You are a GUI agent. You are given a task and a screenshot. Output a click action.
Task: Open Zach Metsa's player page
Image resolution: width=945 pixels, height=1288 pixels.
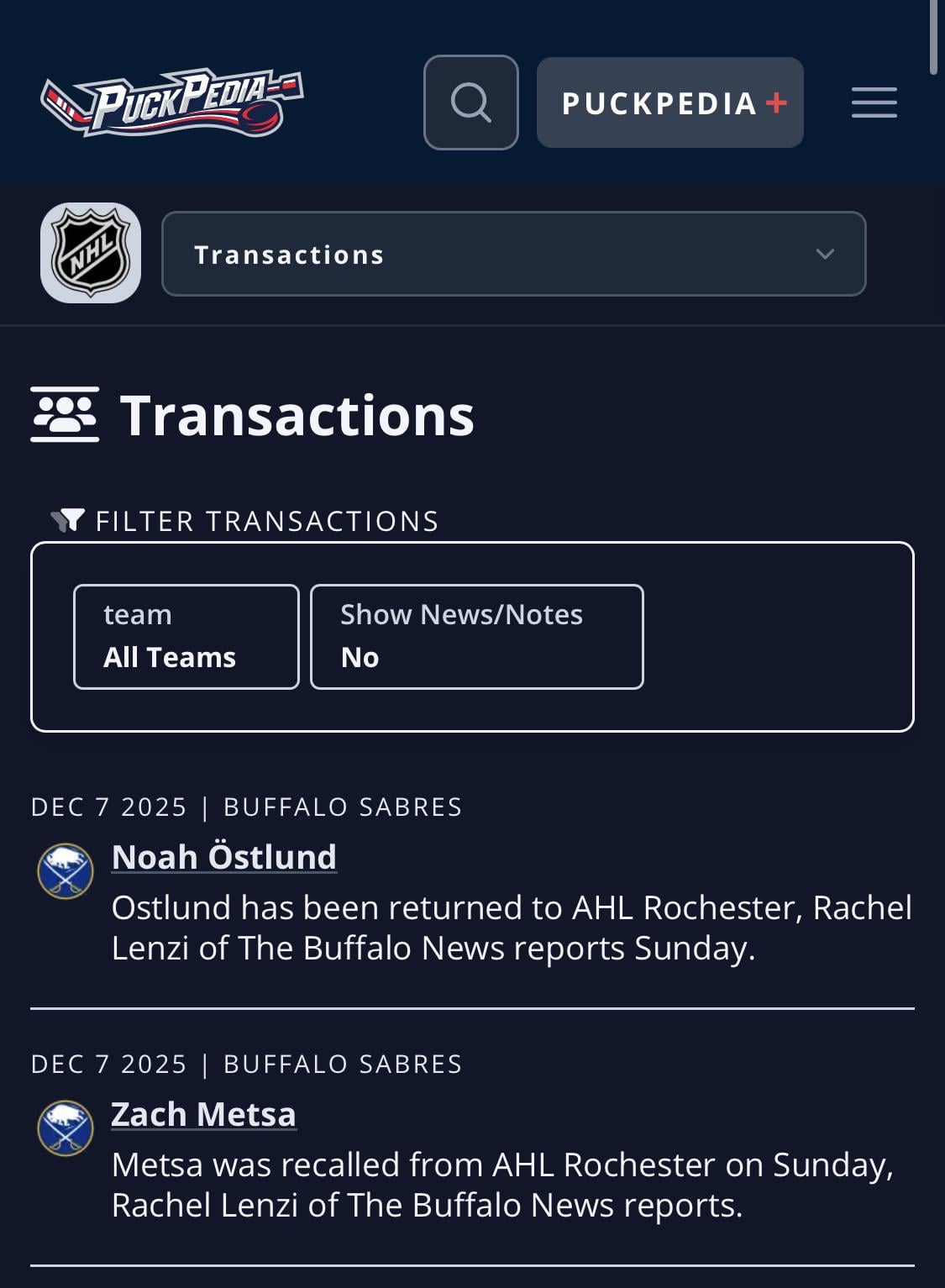[x=203, y=1114]
